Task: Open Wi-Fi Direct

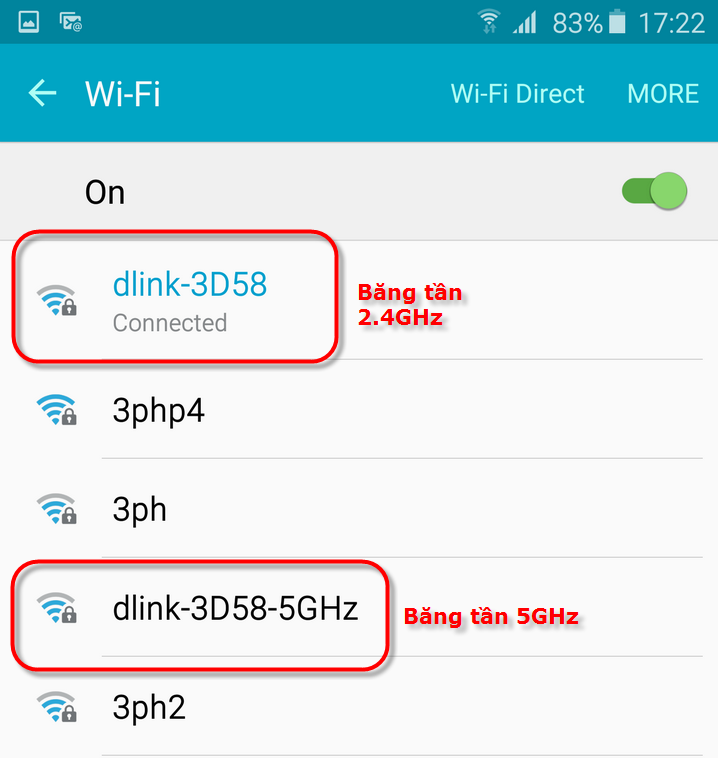Action: (x=517, y=94)
